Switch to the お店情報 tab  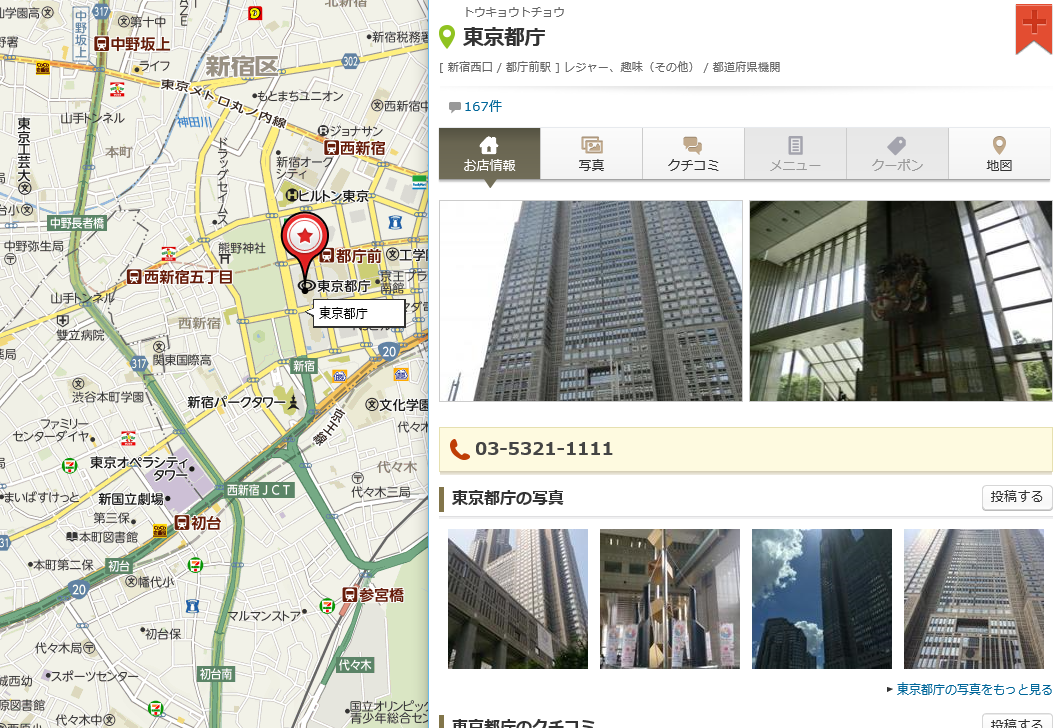[x=490, y=154]
